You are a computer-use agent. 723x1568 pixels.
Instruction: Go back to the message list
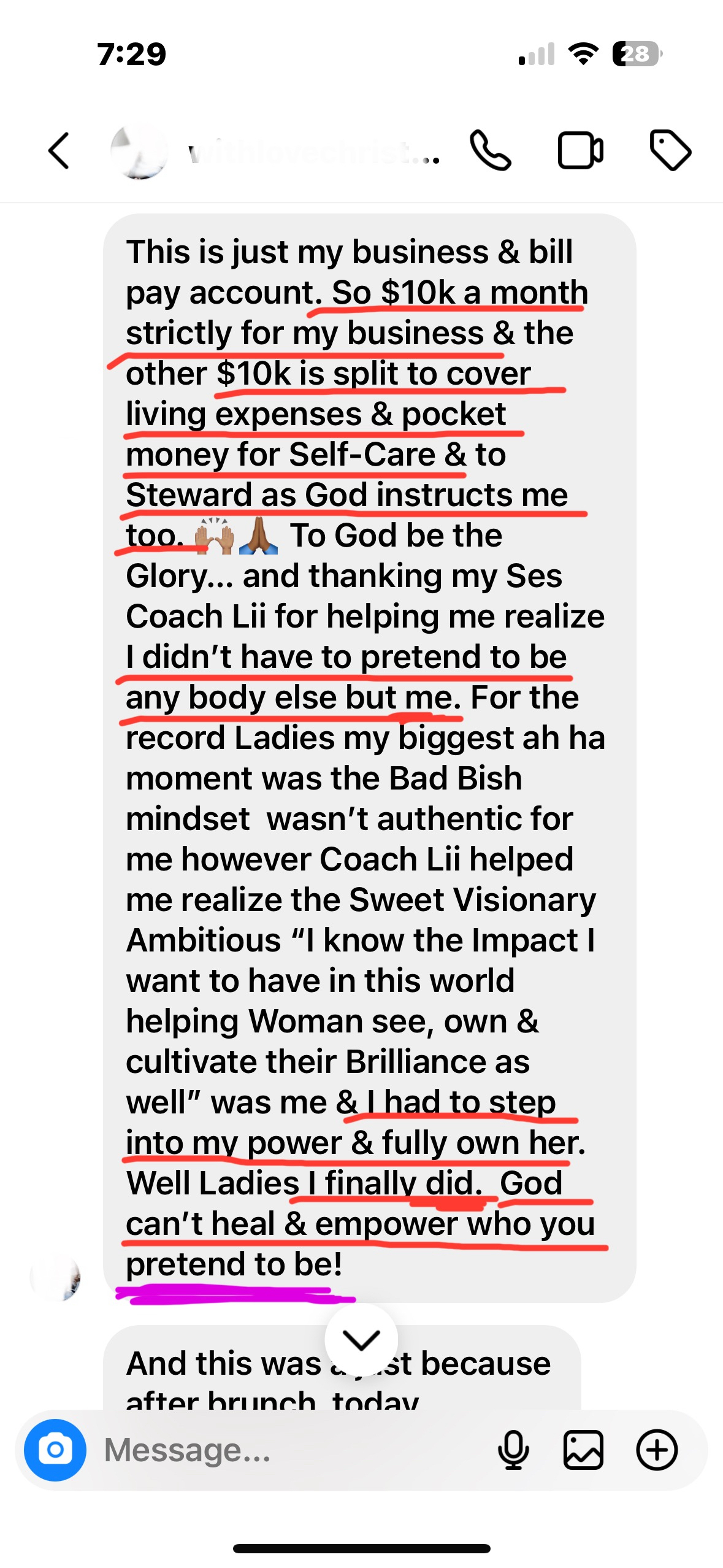(x=59, y=150)
